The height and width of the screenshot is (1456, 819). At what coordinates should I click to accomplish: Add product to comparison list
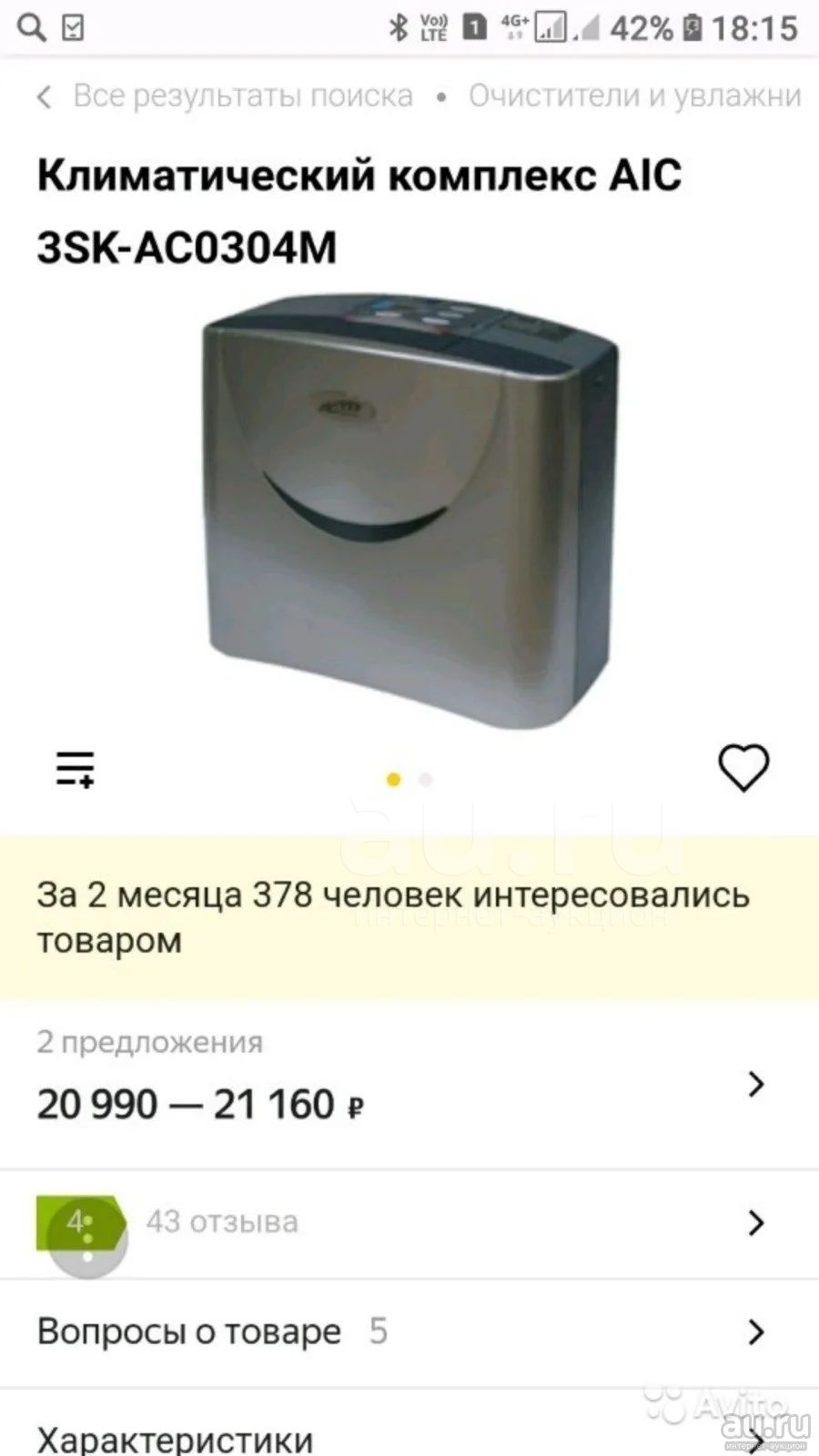(76, 769)
